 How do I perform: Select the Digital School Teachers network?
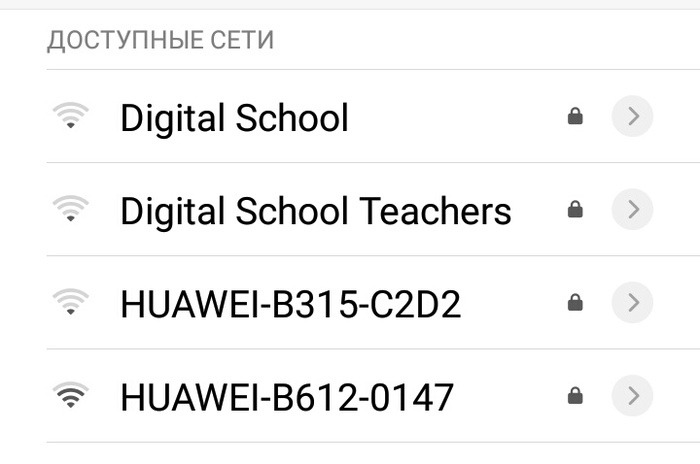tap(315, 211)
